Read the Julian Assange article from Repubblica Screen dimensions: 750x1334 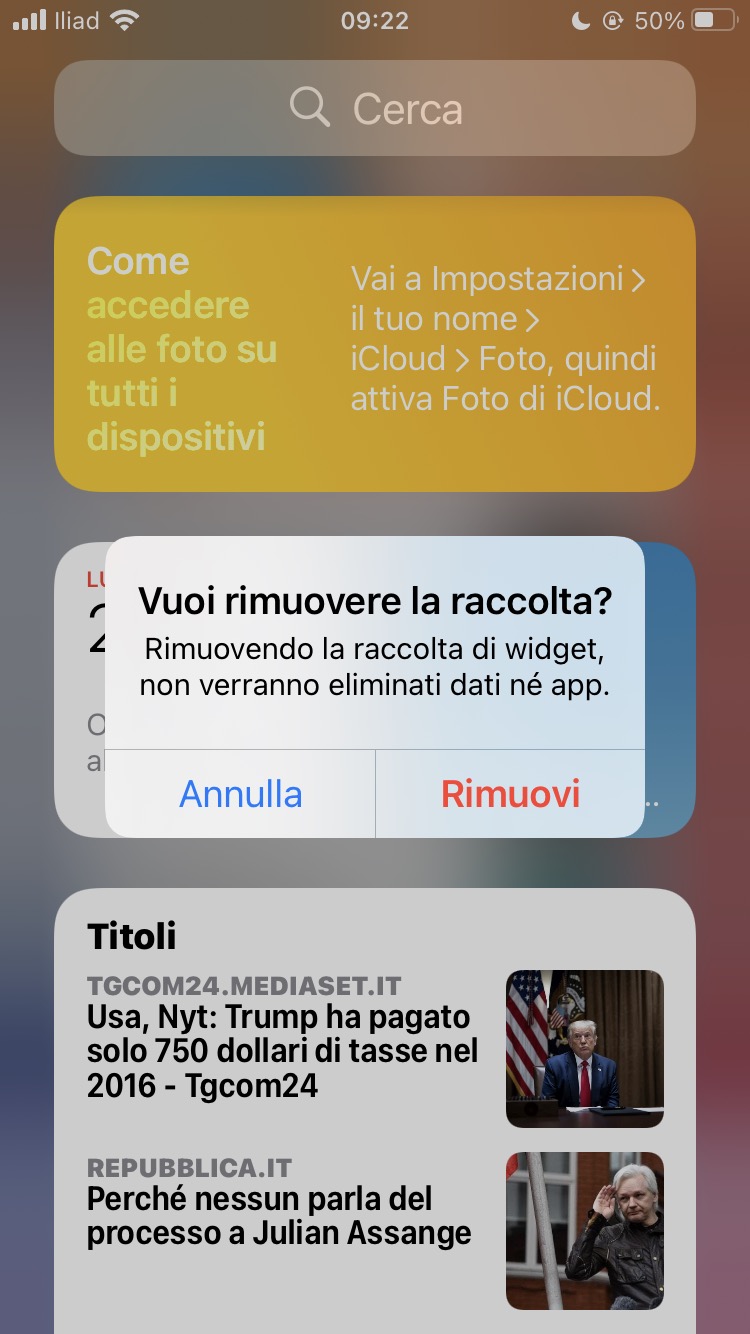[x=279, y=1216]
